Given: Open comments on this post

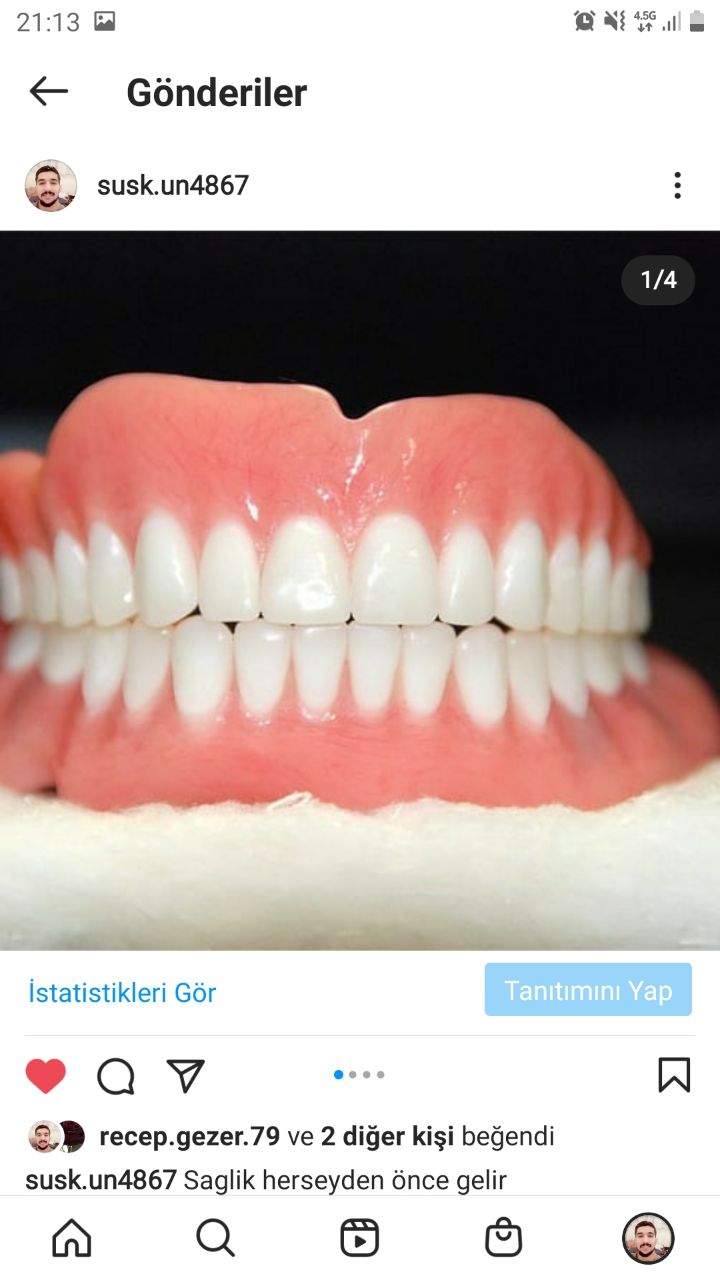Looking at the screenshot, I should (116, 1076).
